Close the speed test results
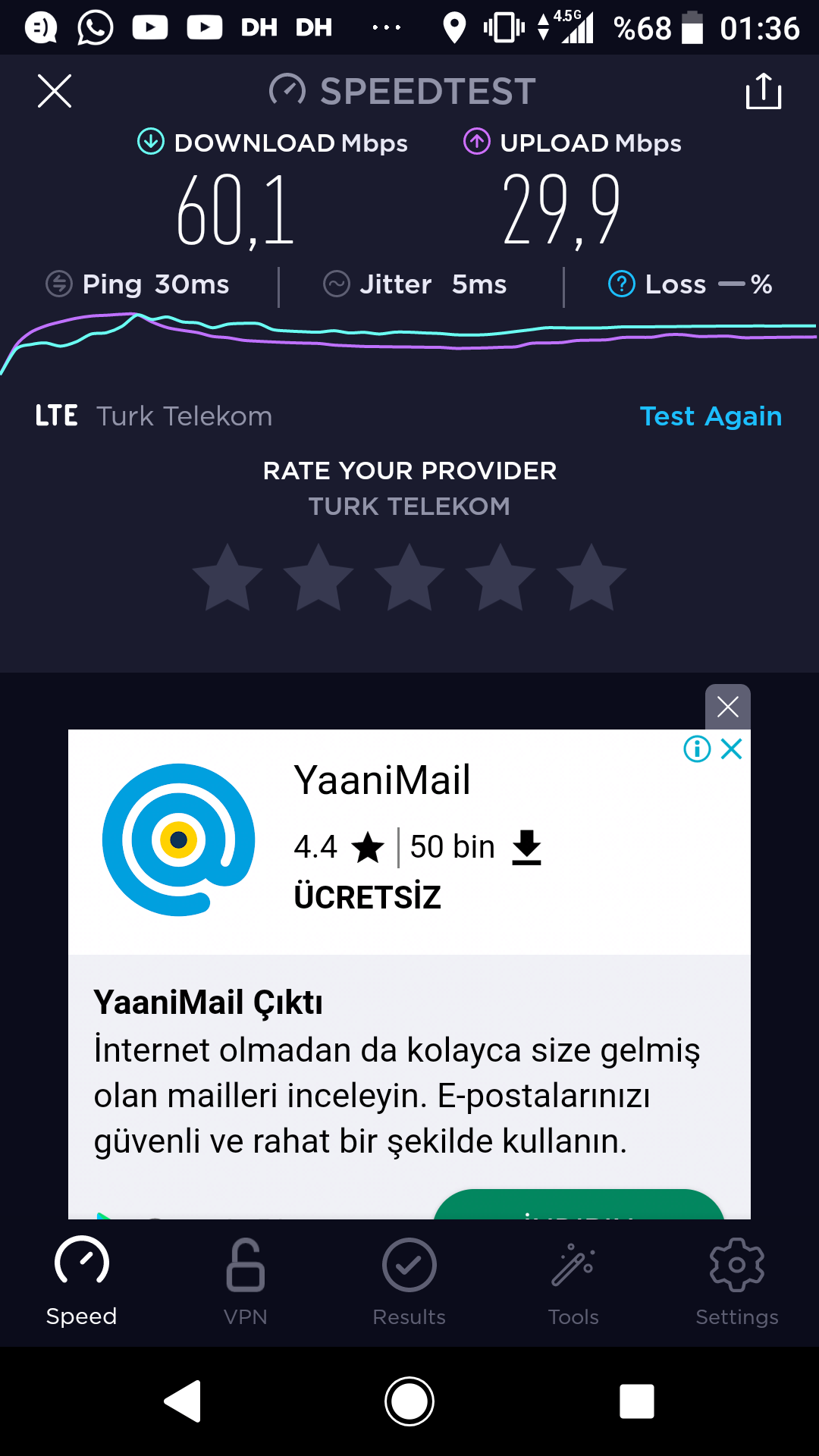The width and height of the screenshot is (819, 1456). tap(55, 91)
